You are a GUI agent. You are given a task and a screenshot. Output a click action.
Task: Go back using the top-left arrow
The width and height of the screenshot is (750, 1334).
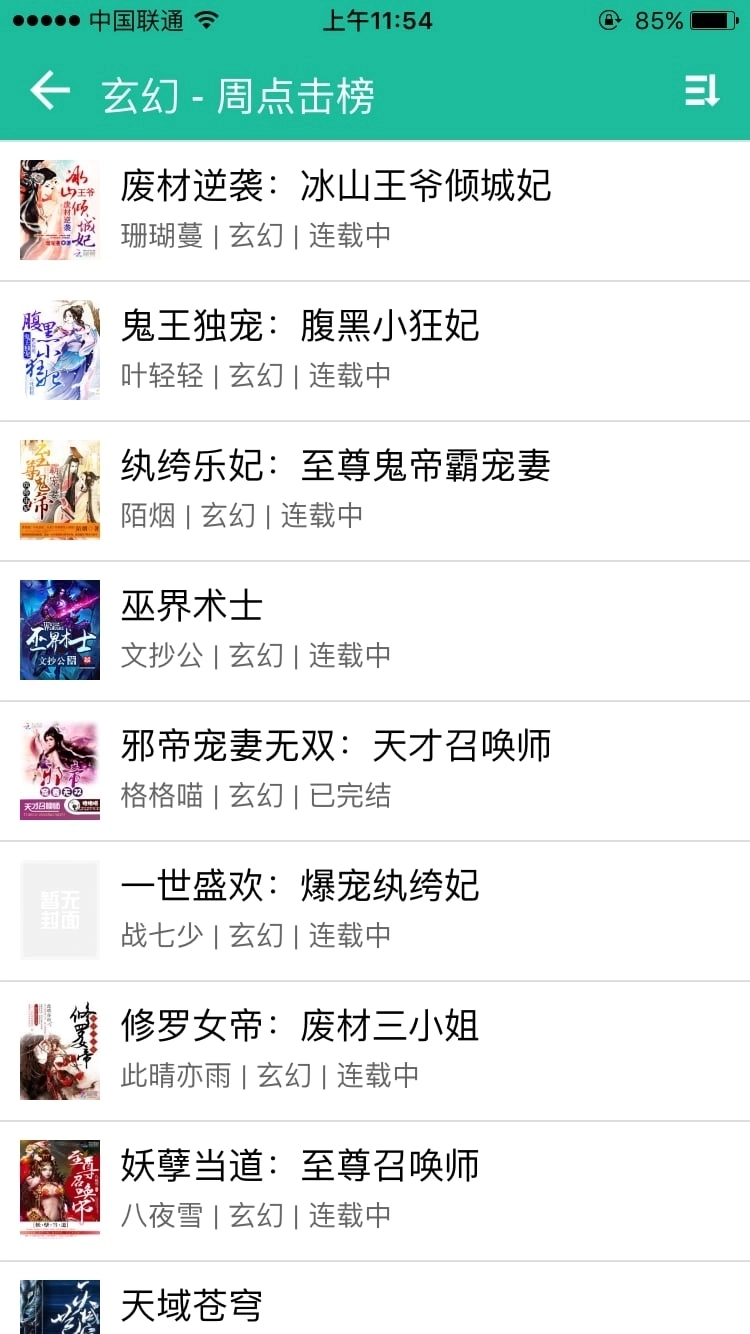(x=50, y=92)
